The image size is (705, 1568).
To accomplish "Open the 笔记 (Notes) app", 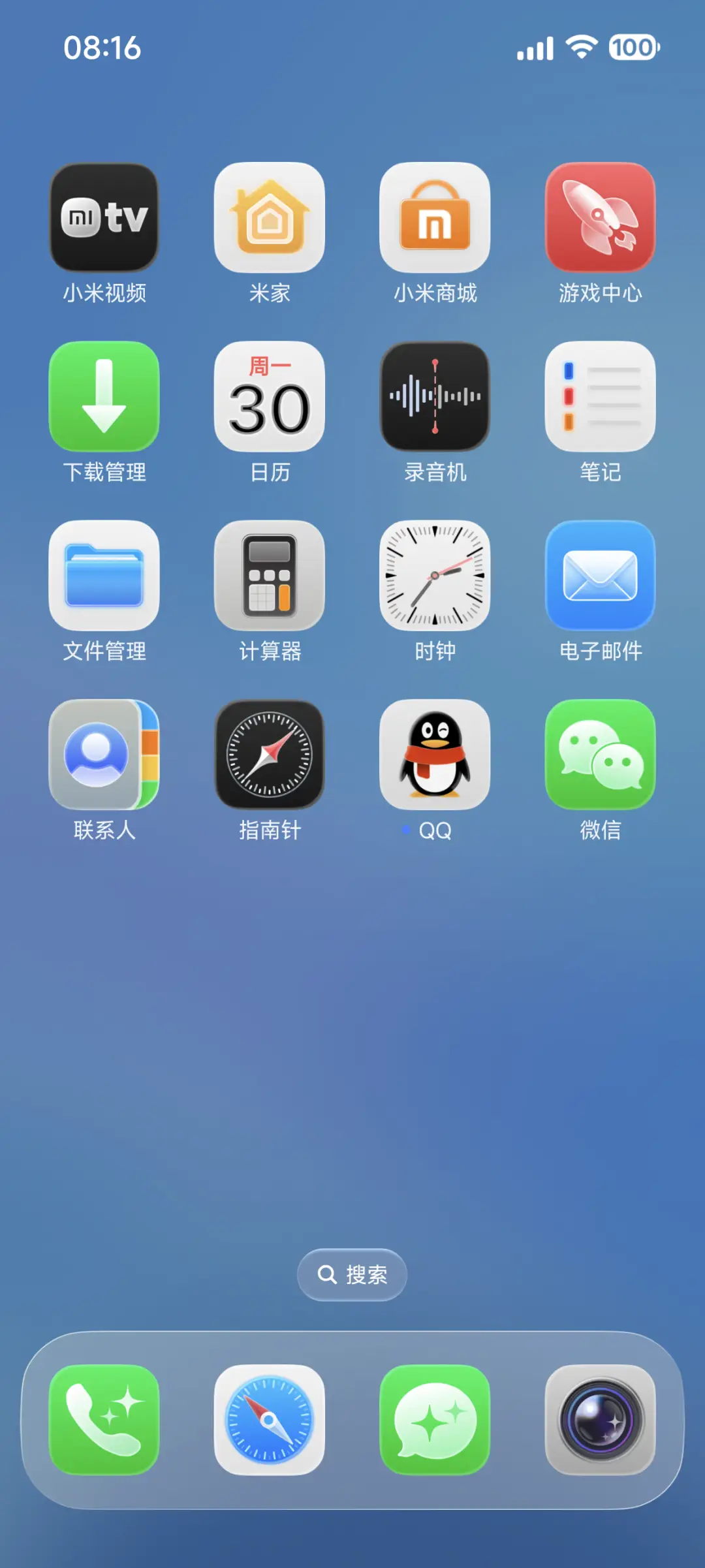I will tap(600, 397).
